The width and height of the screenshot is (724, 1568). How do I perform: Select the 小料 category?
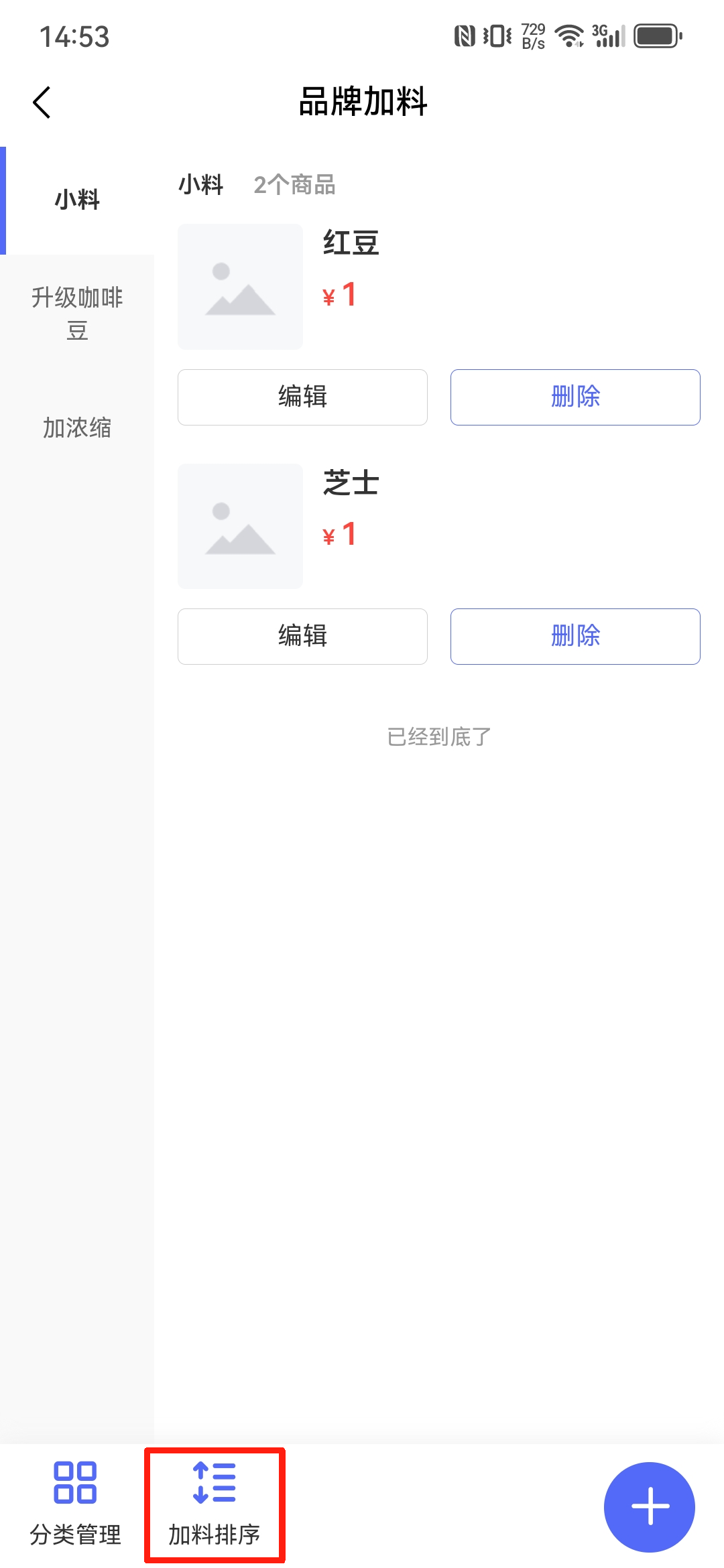[x=77, y=200]
